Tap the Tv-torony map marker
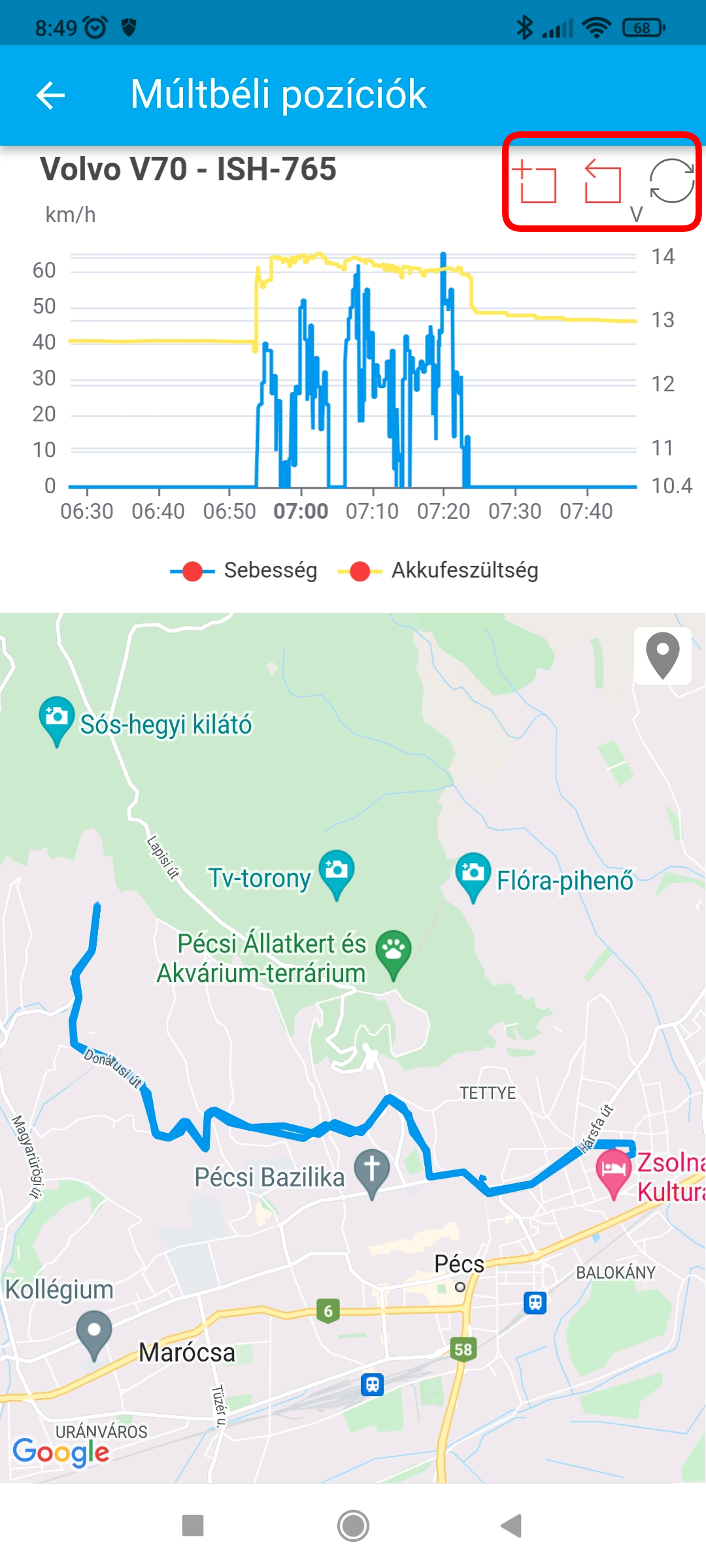706x1568 pixels. [x=337, y=872]
